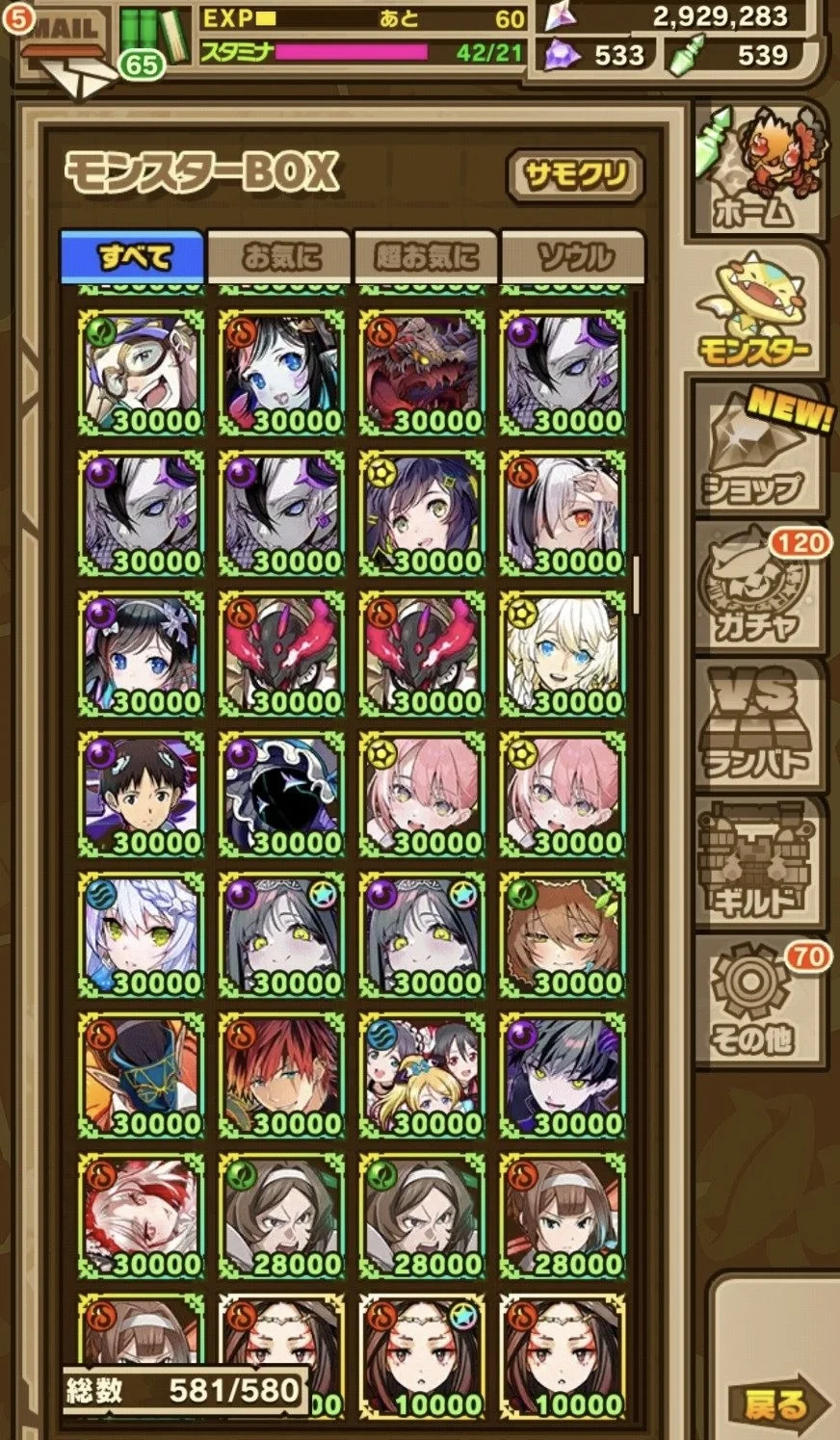Select the black-haired boy in plugsuit tile
840x1440 pixels.
[142, 796]
